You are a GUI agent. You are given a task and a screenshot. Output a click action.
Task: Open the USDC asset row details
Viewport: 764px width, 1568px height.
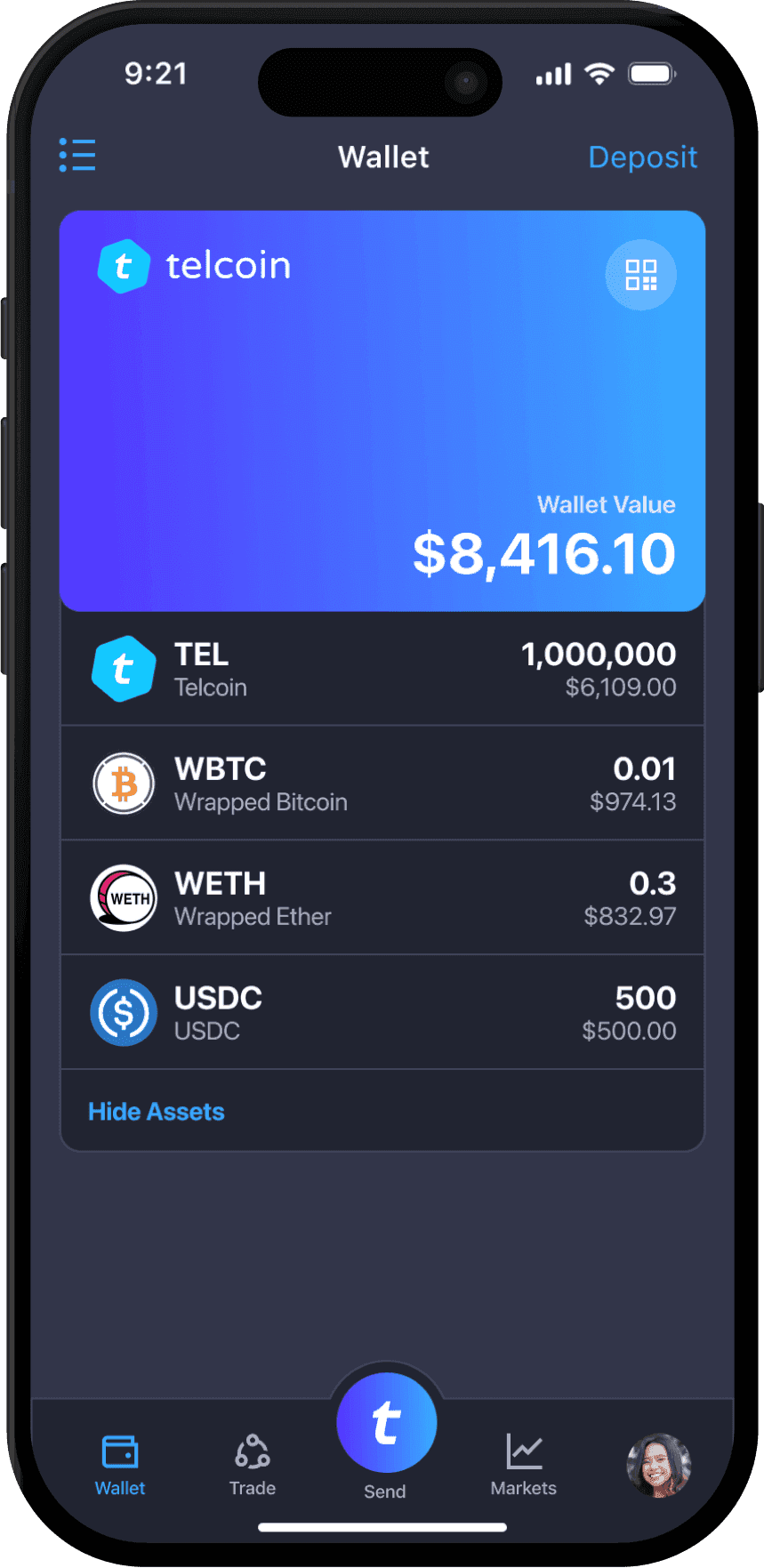(382, 1011)
